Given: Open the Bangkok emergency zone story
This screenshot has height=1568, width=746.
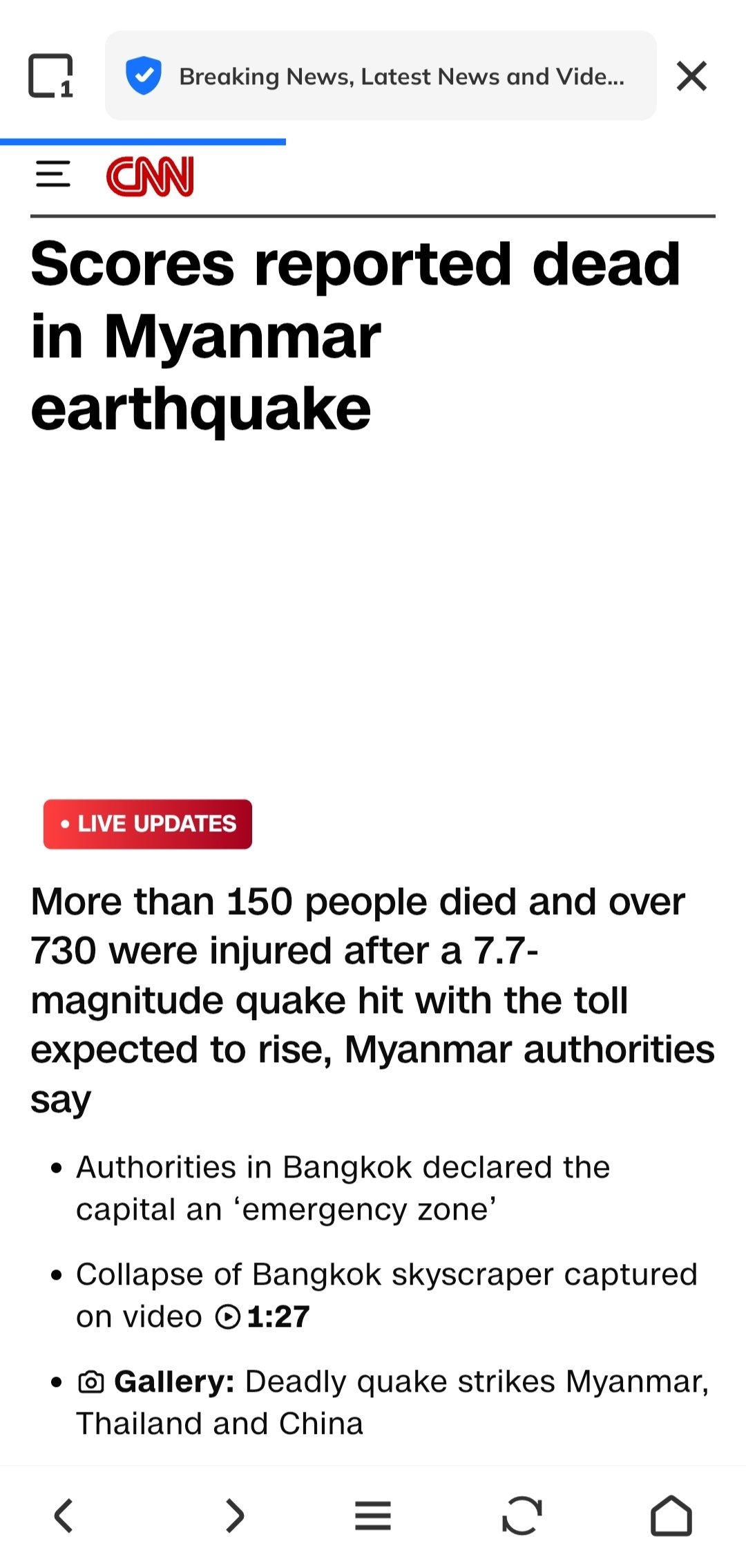Looking at the screenshot, I should pos(343,1188).
